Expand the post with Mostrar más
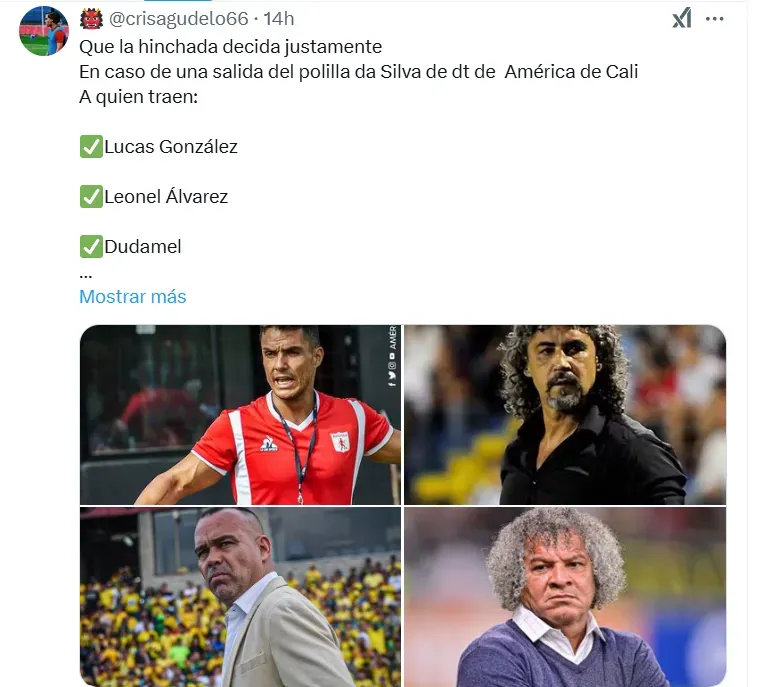Image resolution: width=763 pixels, height=687 pixels. (133, 296)
